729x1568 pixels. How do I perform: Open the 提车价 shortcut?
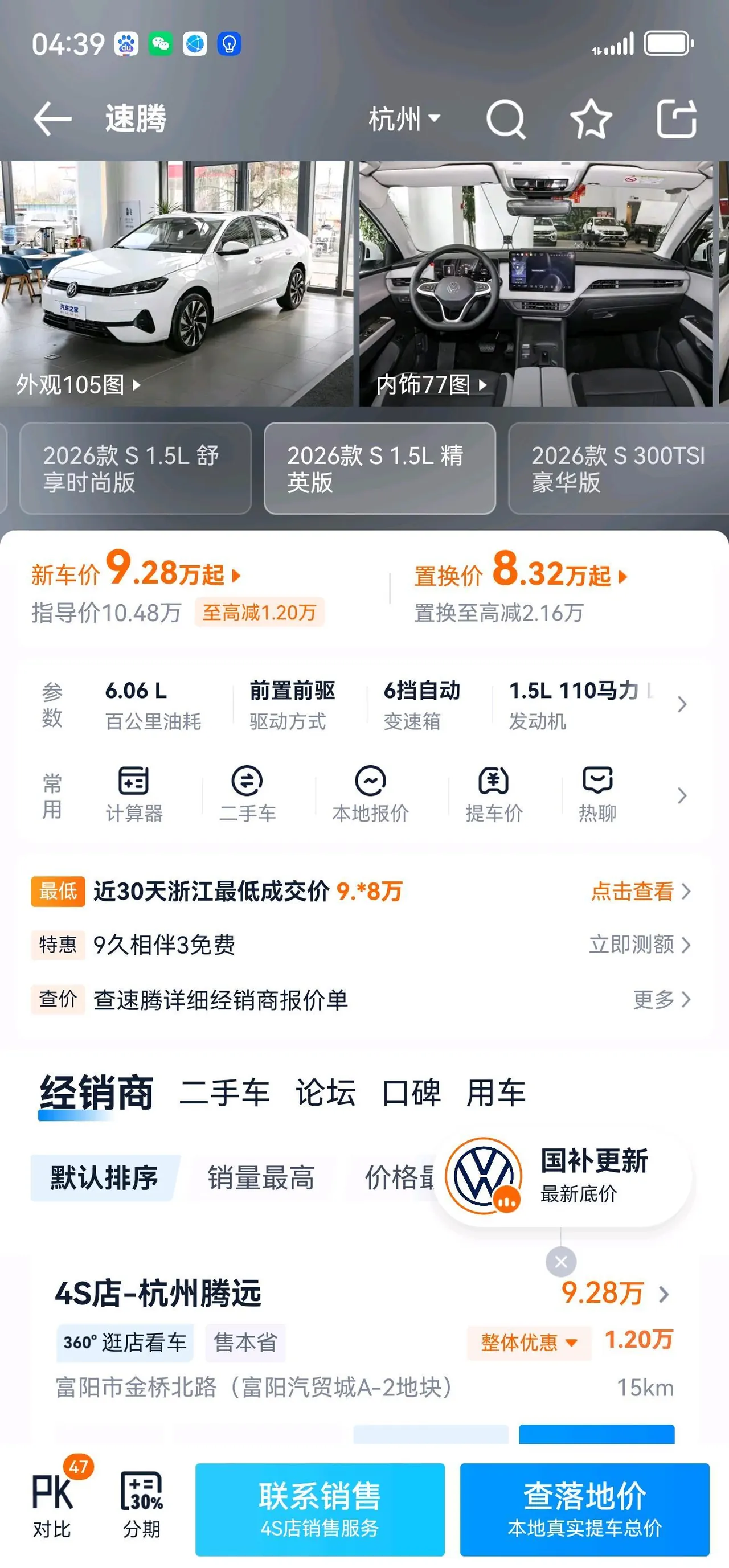[x=494, y=795]
